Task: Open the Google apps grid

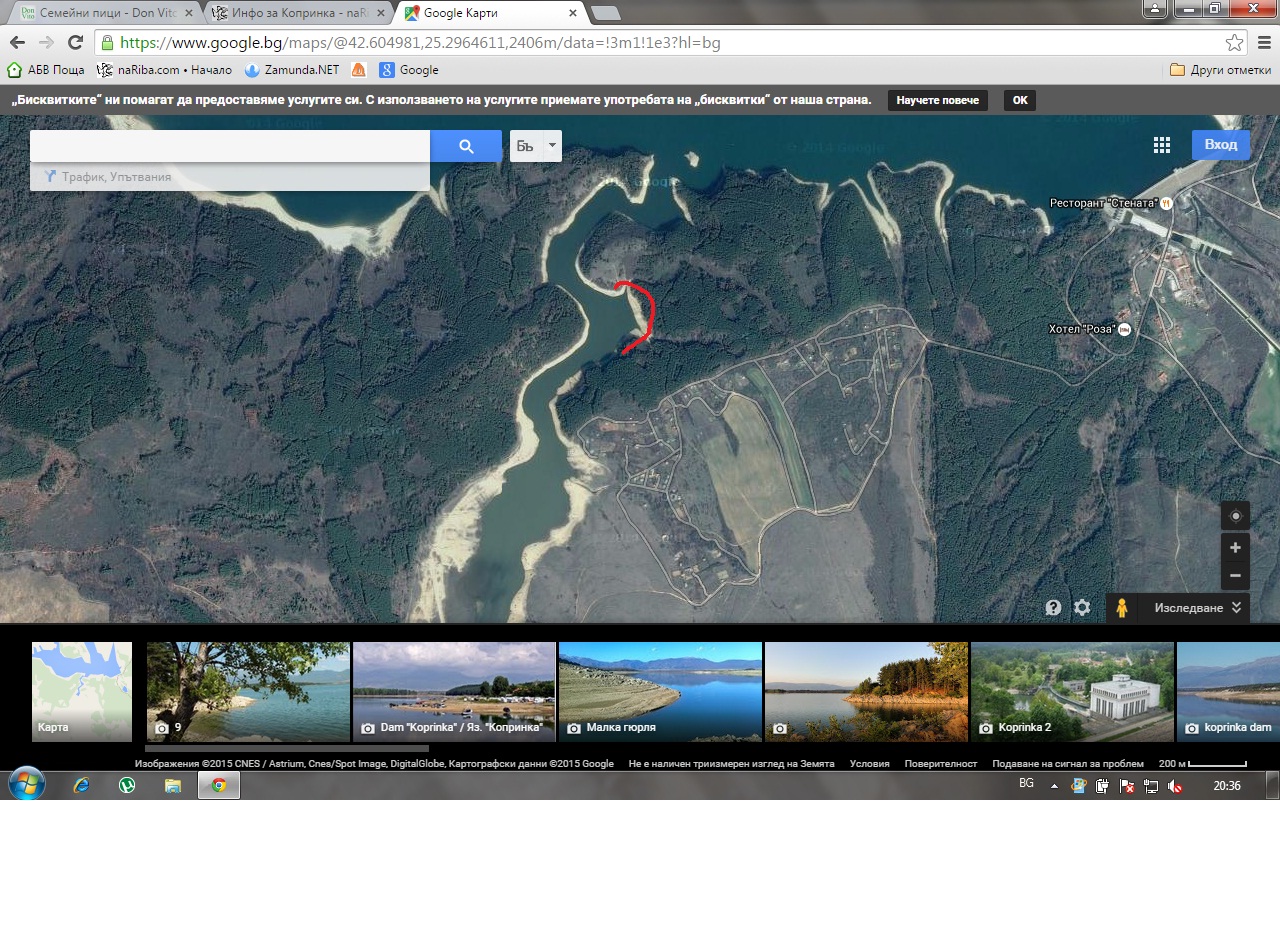Action: 1161,145
